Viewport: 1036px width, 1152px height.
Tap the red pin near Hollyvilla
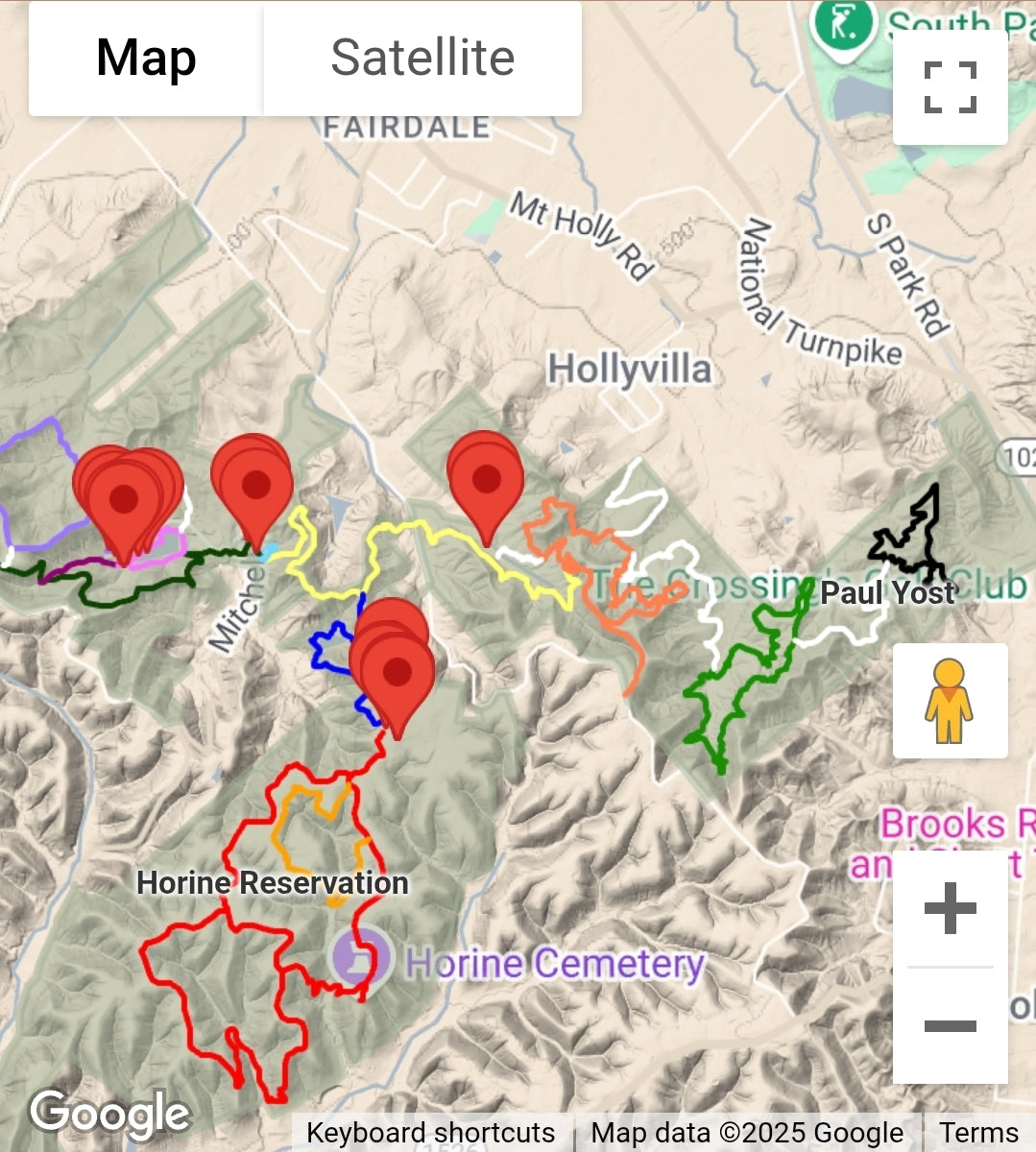tap(486, 480)
